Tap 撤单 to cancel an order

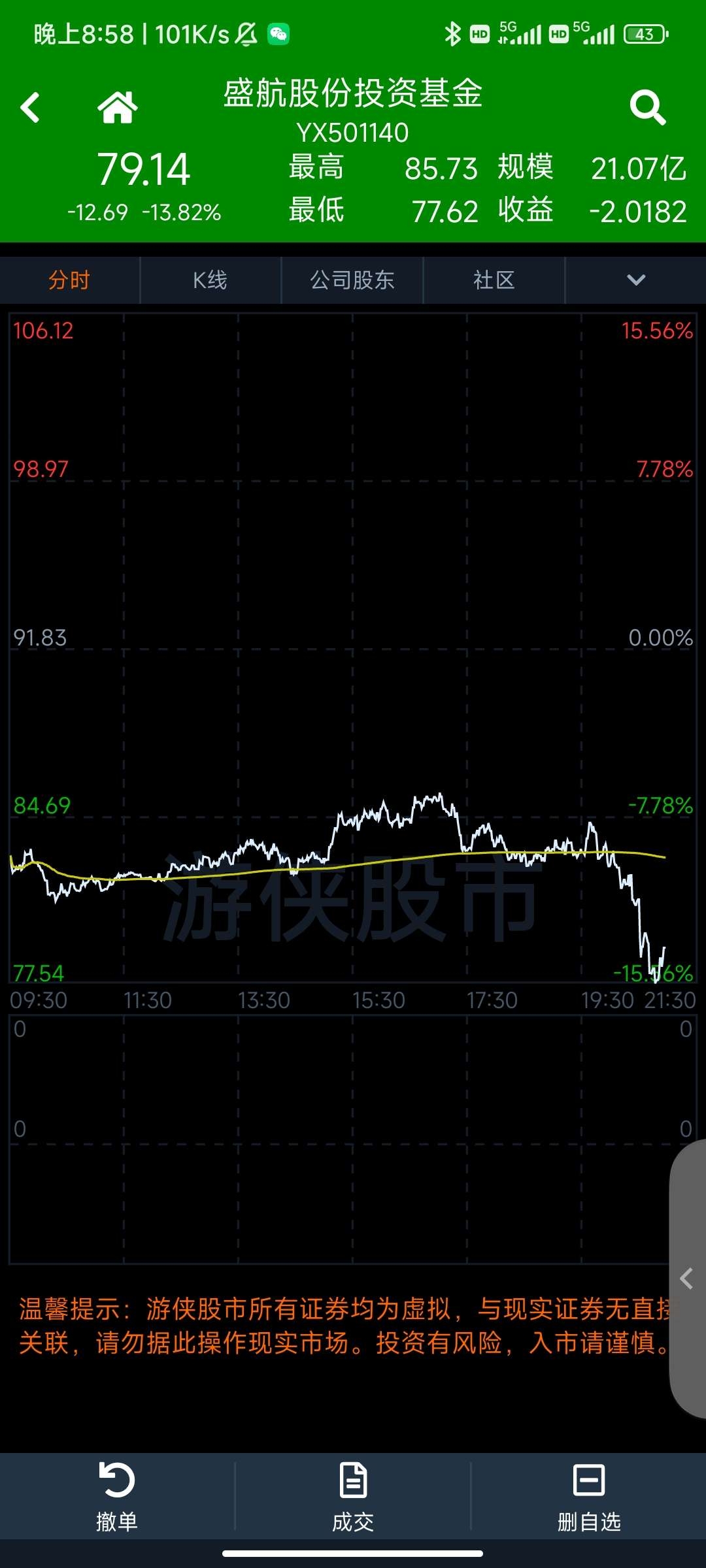[117, 1496]
